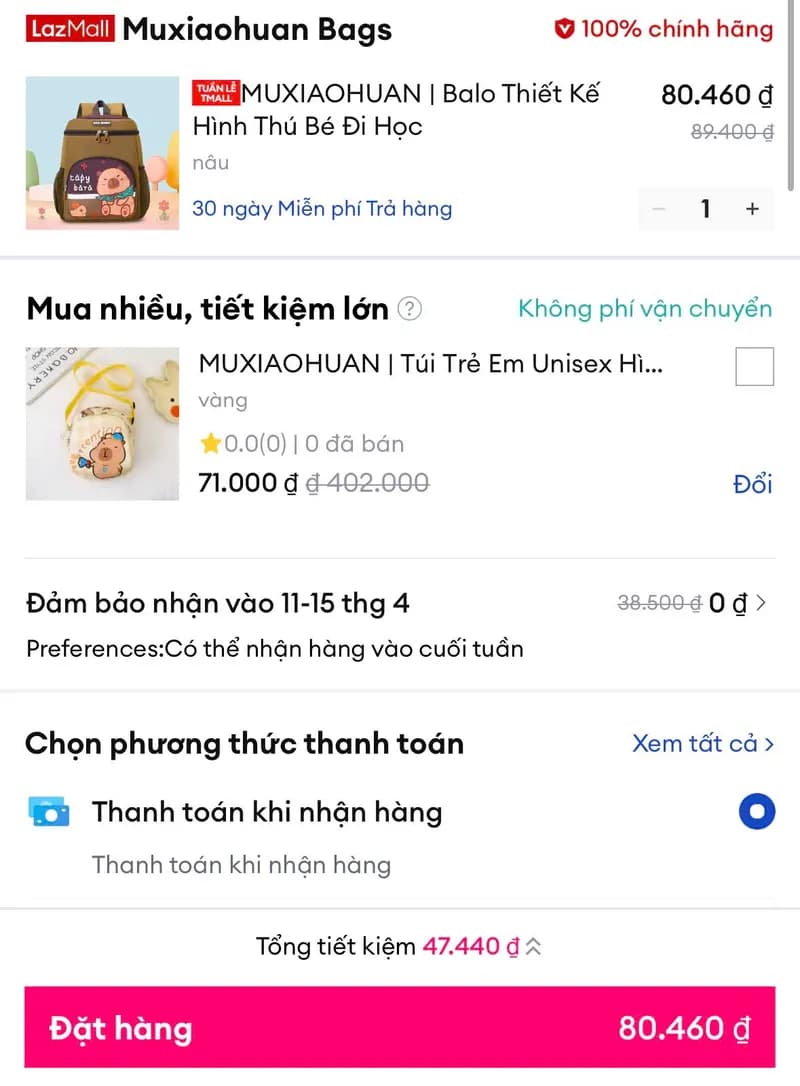This screenshot has height=1086, width=800.
Task: Click the 100% chính hãng shield icon
Action: [563, 29]
